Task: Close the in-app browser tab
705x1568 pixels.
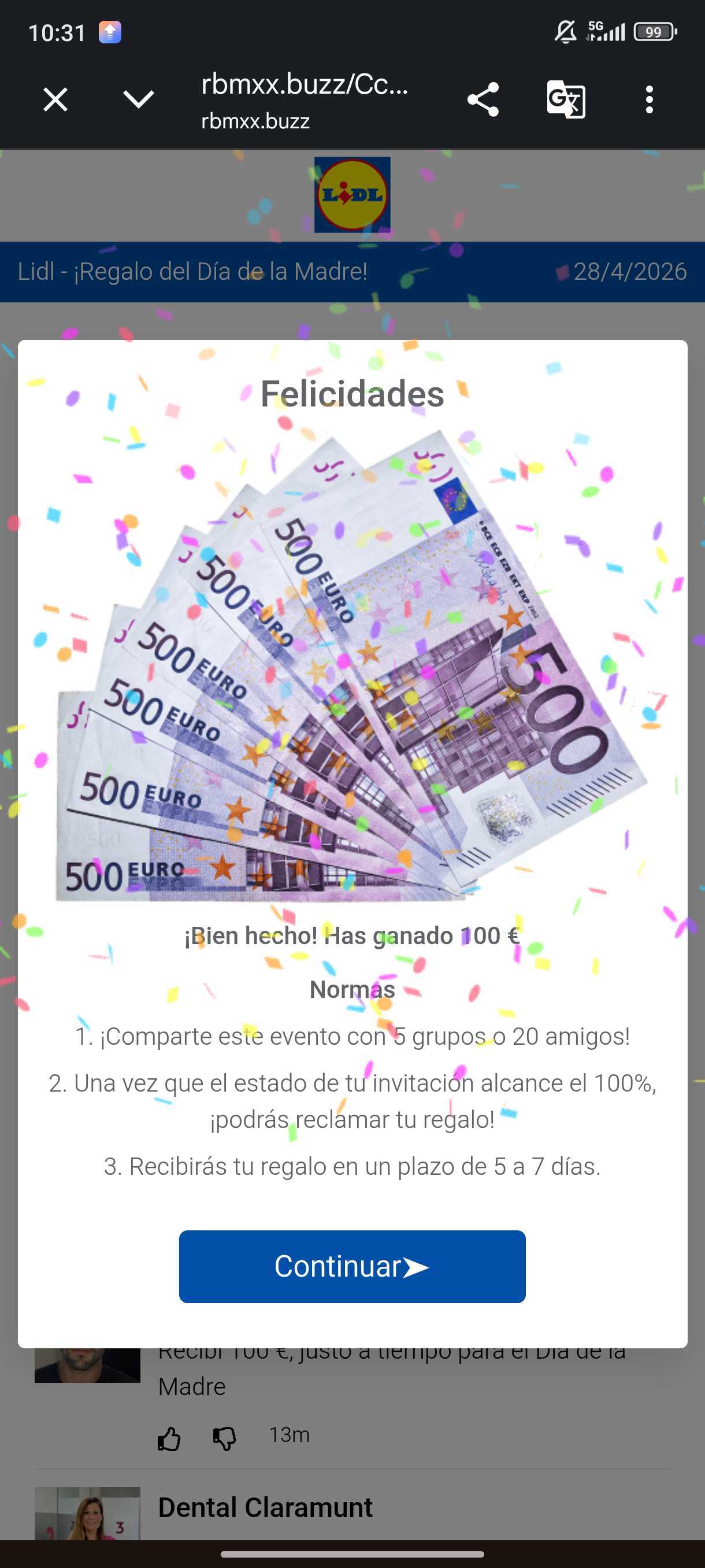Action: (55, 99)
